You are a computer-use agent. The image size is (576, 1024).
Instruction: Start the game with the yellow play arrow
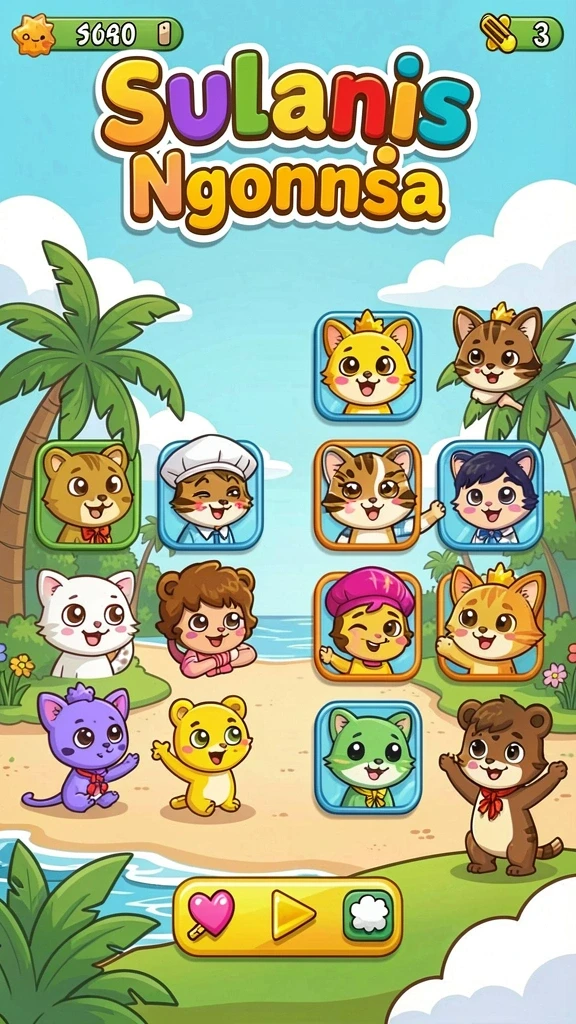pyautogui.click(x=293, y=915)
